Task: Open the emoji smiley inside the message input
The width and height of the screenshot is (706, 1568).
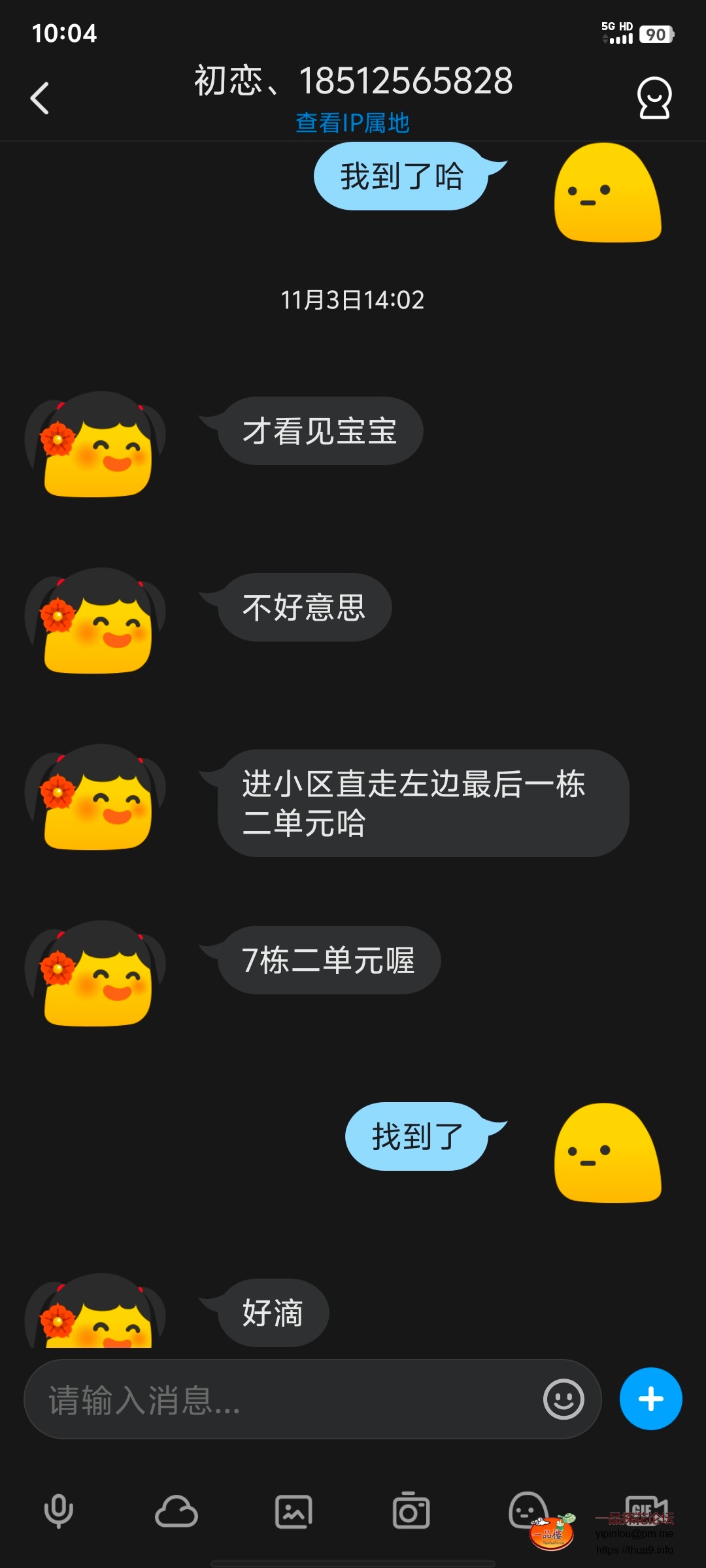Action: [x=563, y=1399]
